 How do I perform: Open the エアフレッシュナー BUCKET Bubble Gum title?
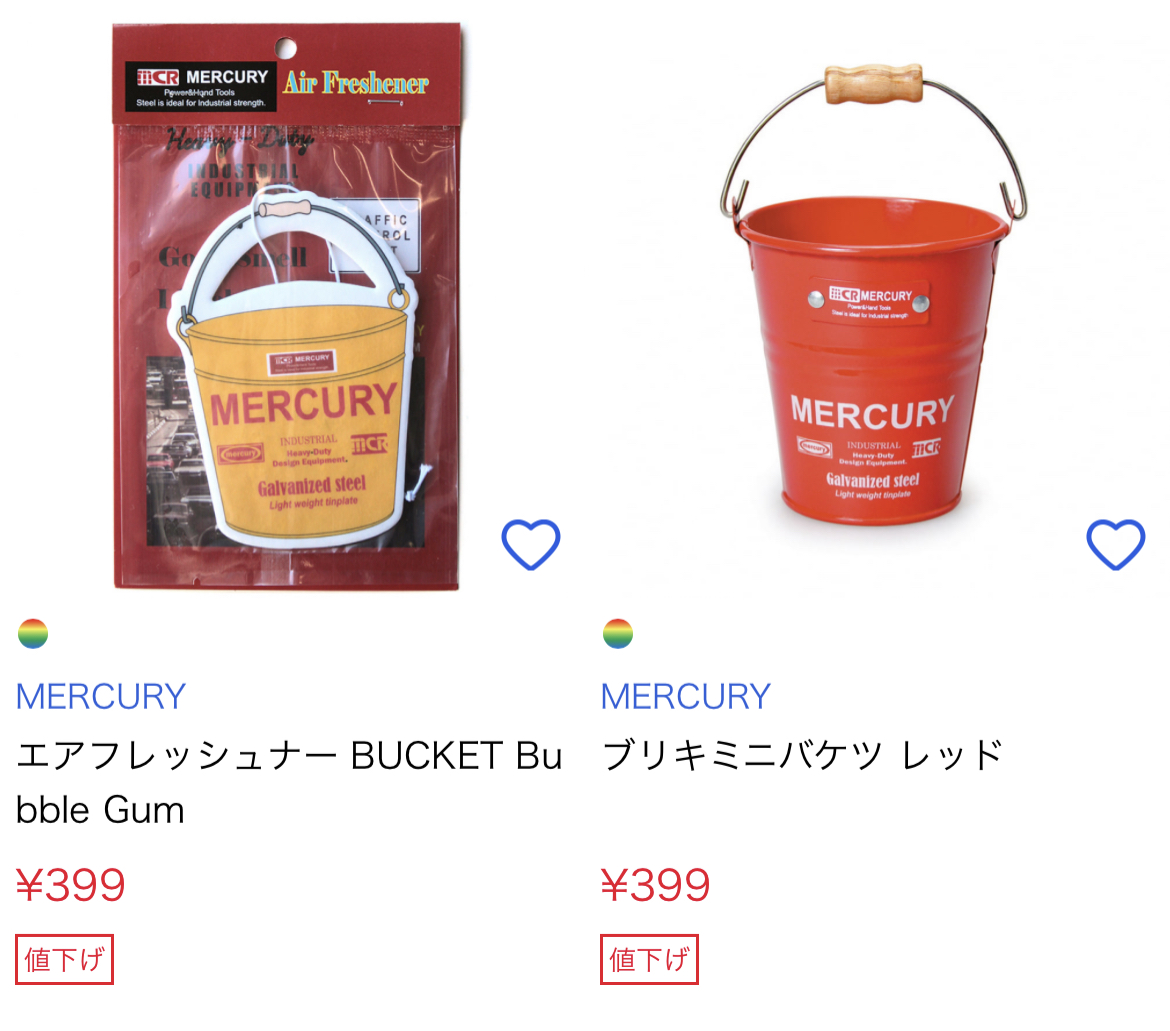[288, 782]
